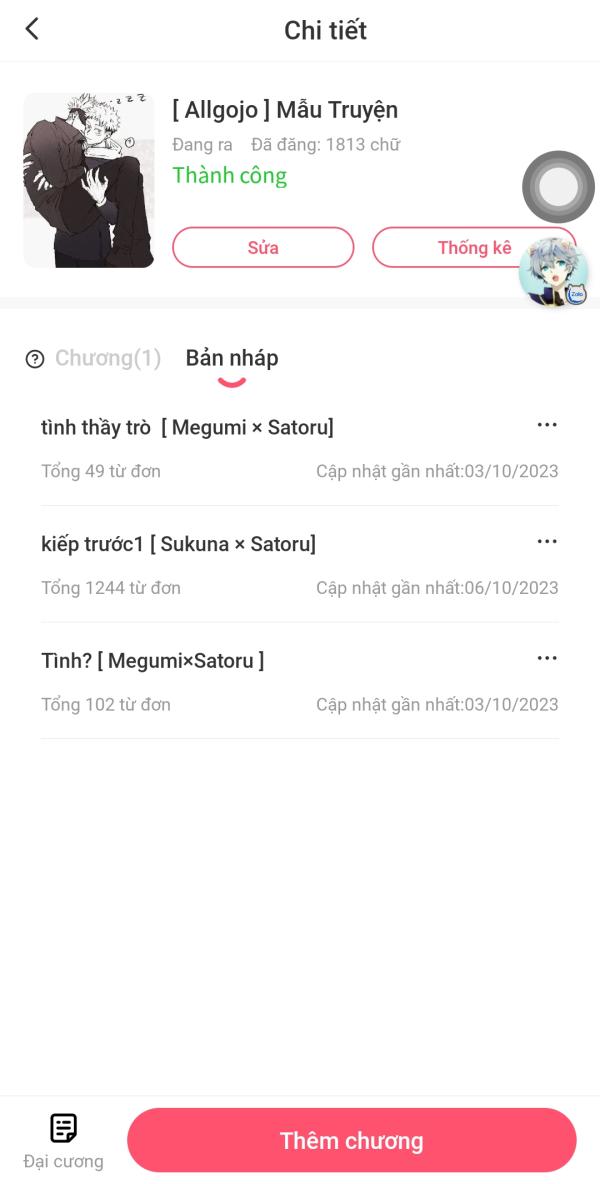Open the story cover image
The image size is (600, 1184).
(x=88, y=180)
